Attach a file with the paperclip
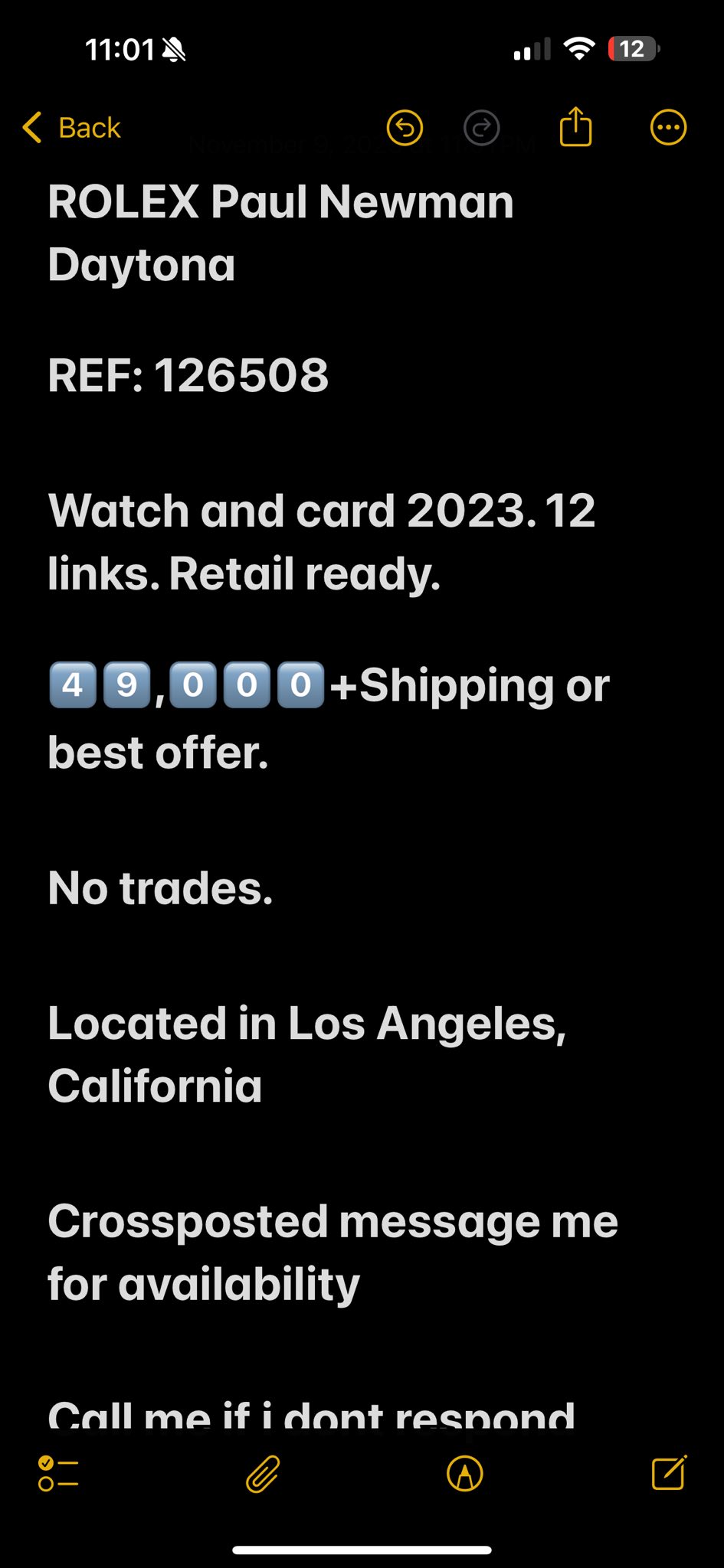This screenshot has width=724, height=1568. [263, 1474]
